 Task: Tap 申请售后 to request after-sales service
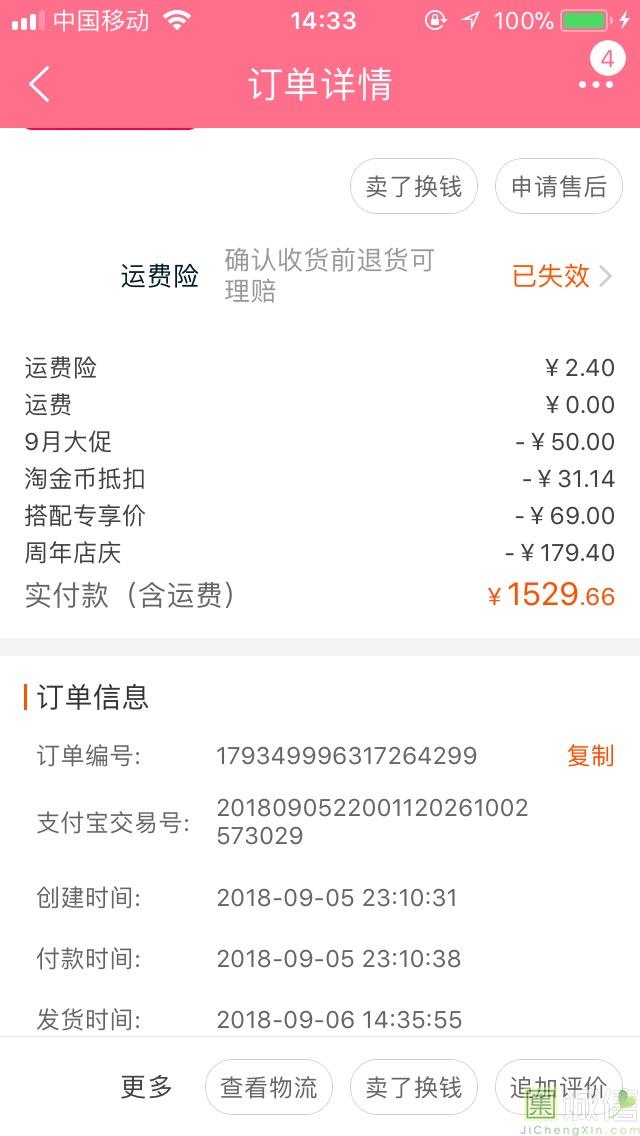(558, 187)
